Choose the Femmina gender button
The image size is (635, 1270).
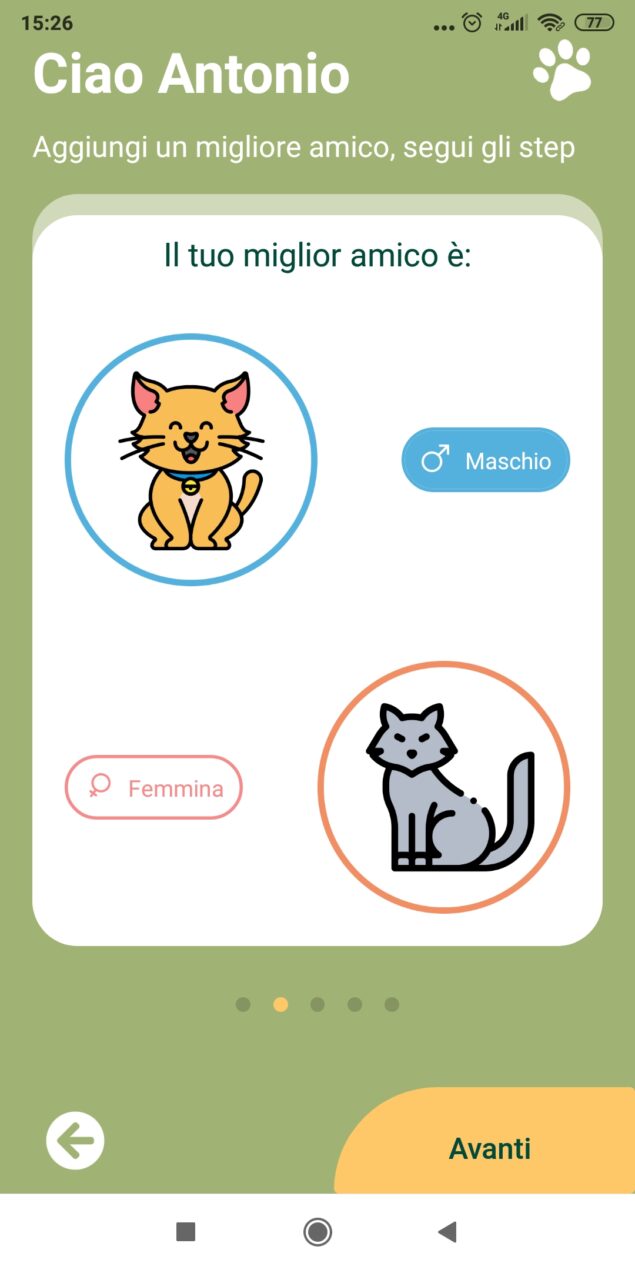154,788
